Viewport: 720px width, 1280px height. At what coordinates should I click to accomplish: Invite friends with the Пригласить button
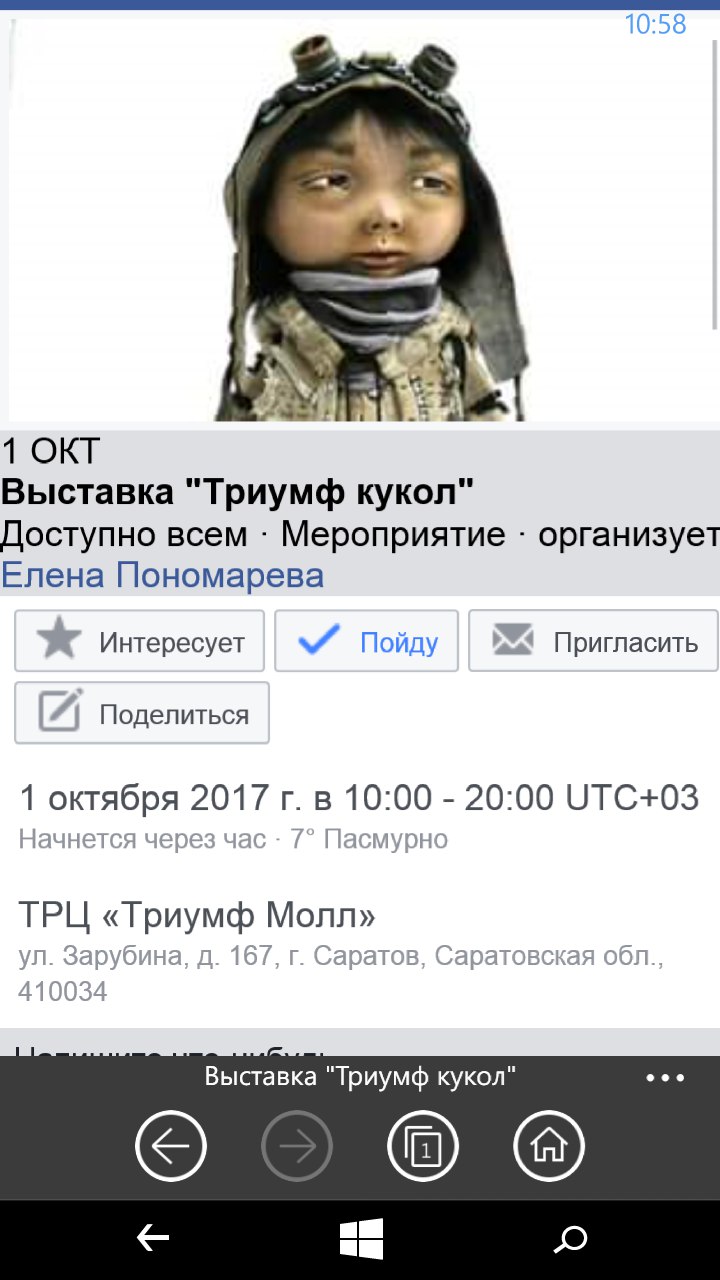tap(593, 641)
